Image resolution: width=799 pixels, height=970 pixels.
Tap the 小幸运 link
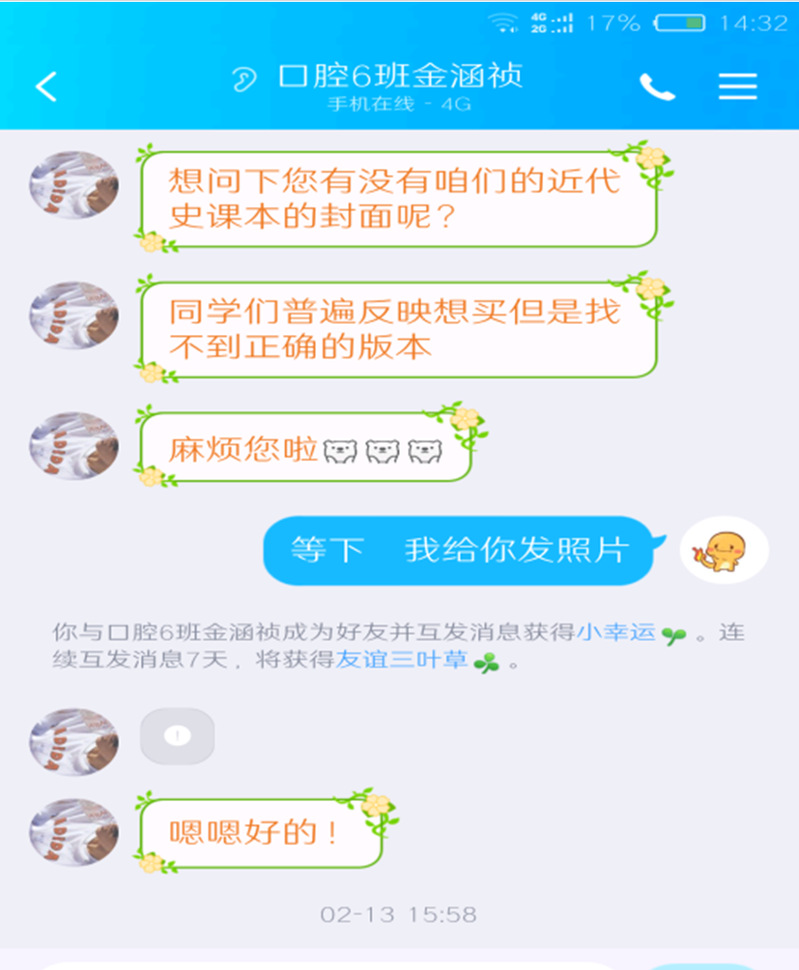(x=616, y=632)
